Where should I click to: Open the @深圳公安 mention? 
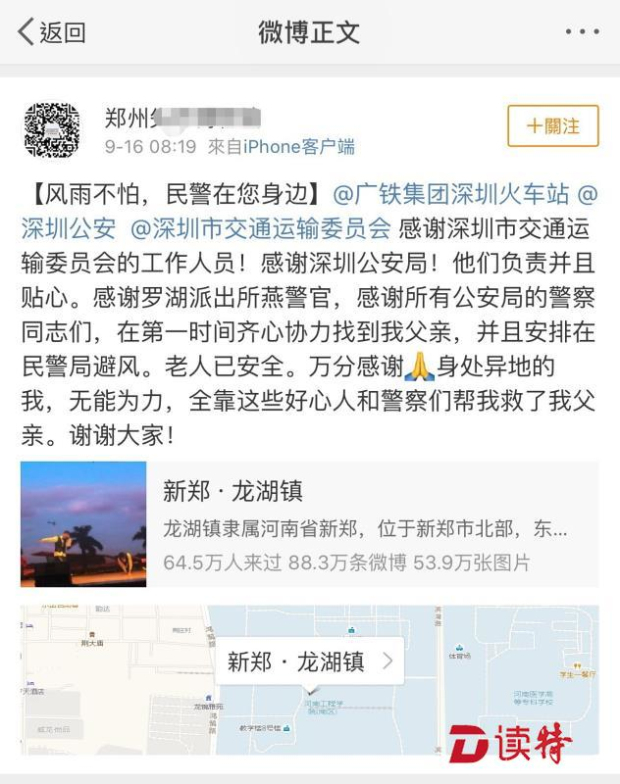click(68, 226)
